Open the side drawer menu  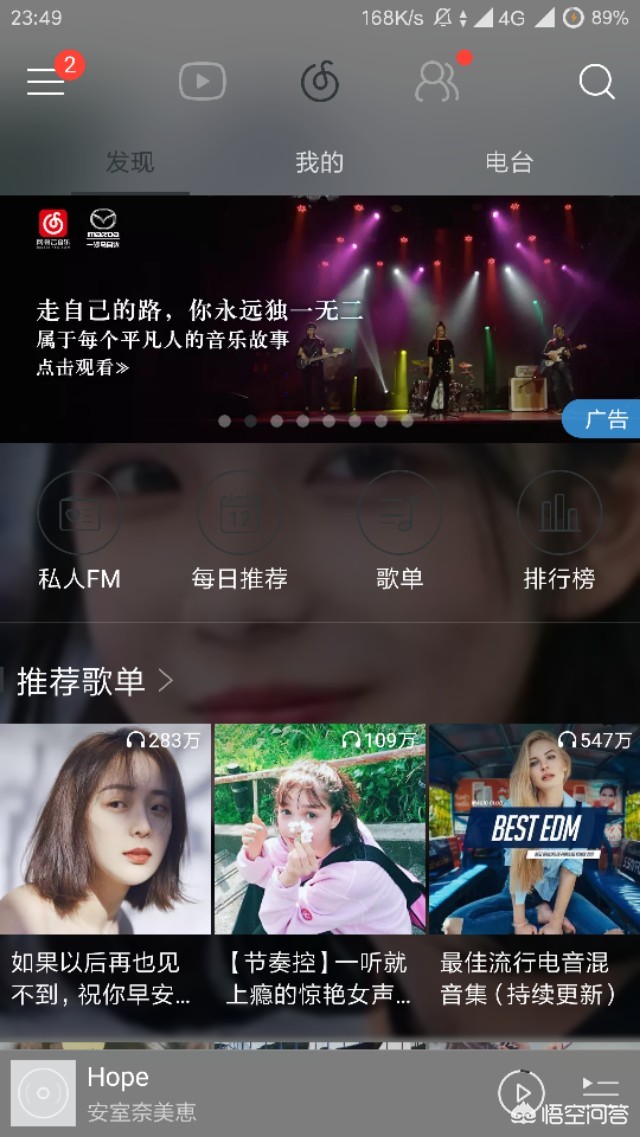[x=46, y=81]
